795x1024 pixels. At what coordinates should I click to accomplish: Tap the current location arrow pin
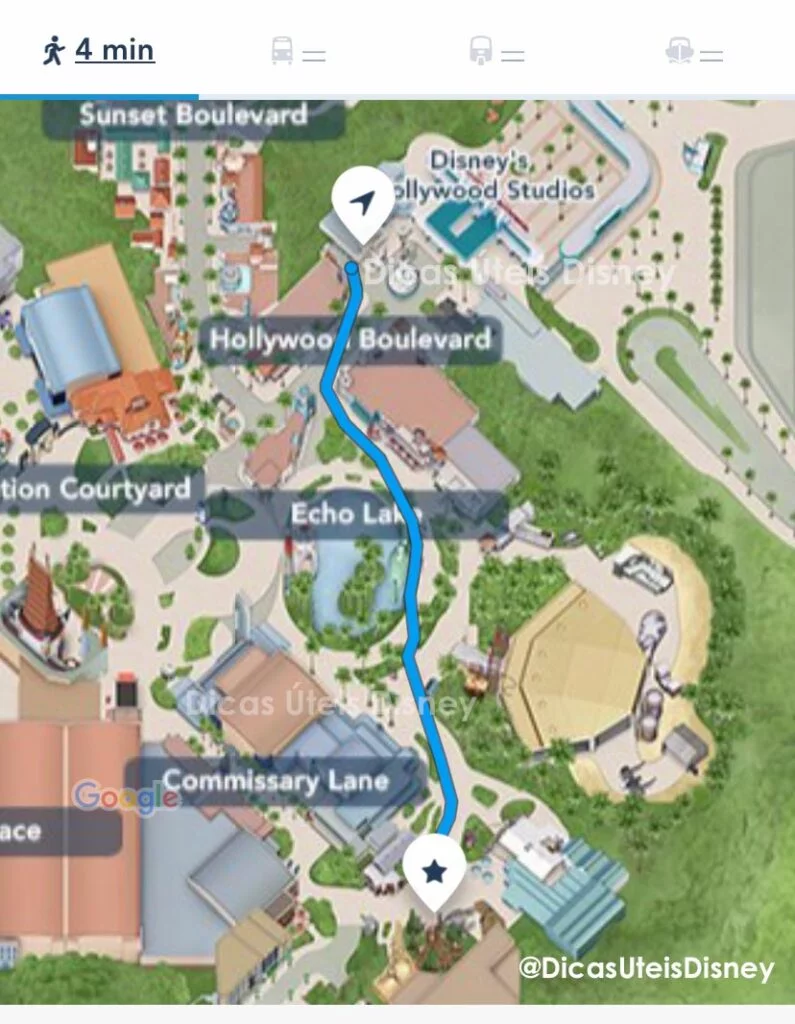coord(362,207)
